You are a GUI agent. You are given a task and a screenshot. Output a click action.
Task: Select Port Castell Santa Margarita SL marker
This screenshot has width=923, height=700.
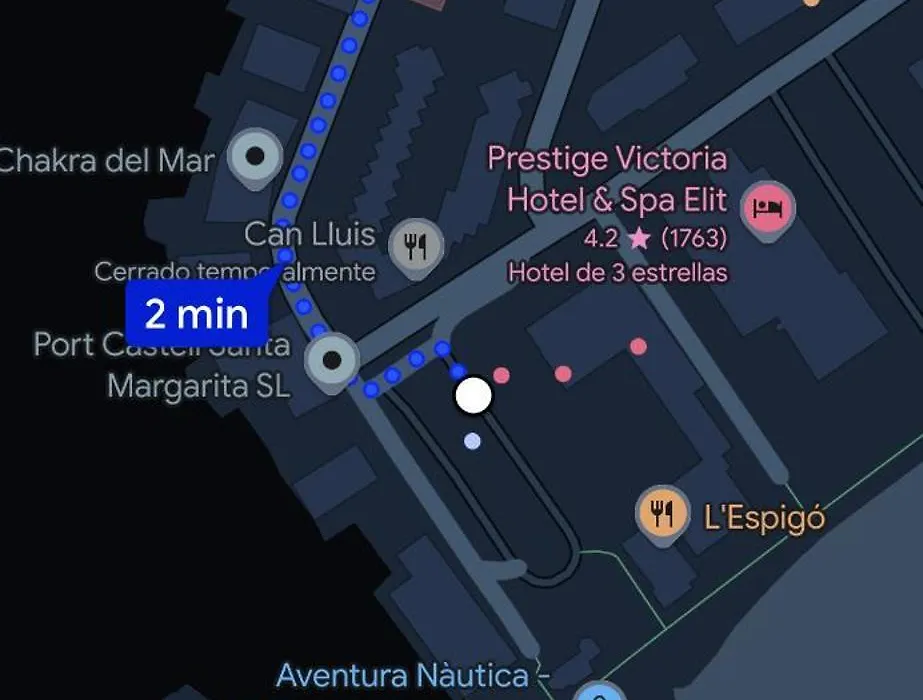coord(332,359)
